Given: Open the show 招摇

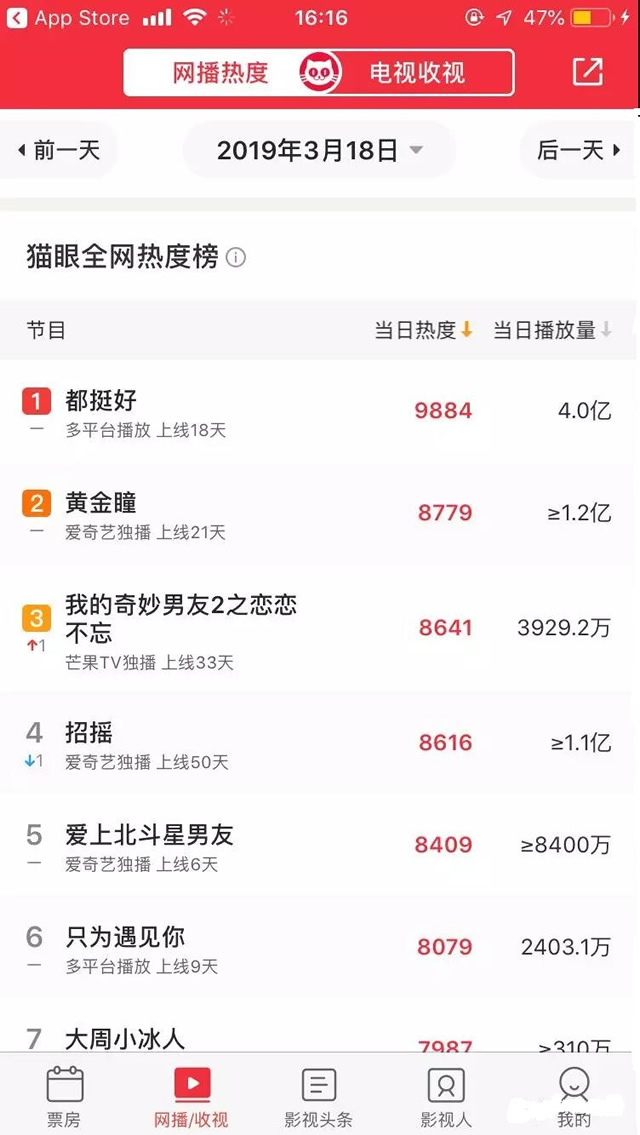Looking at the screenshot, I should pos(89,733).
